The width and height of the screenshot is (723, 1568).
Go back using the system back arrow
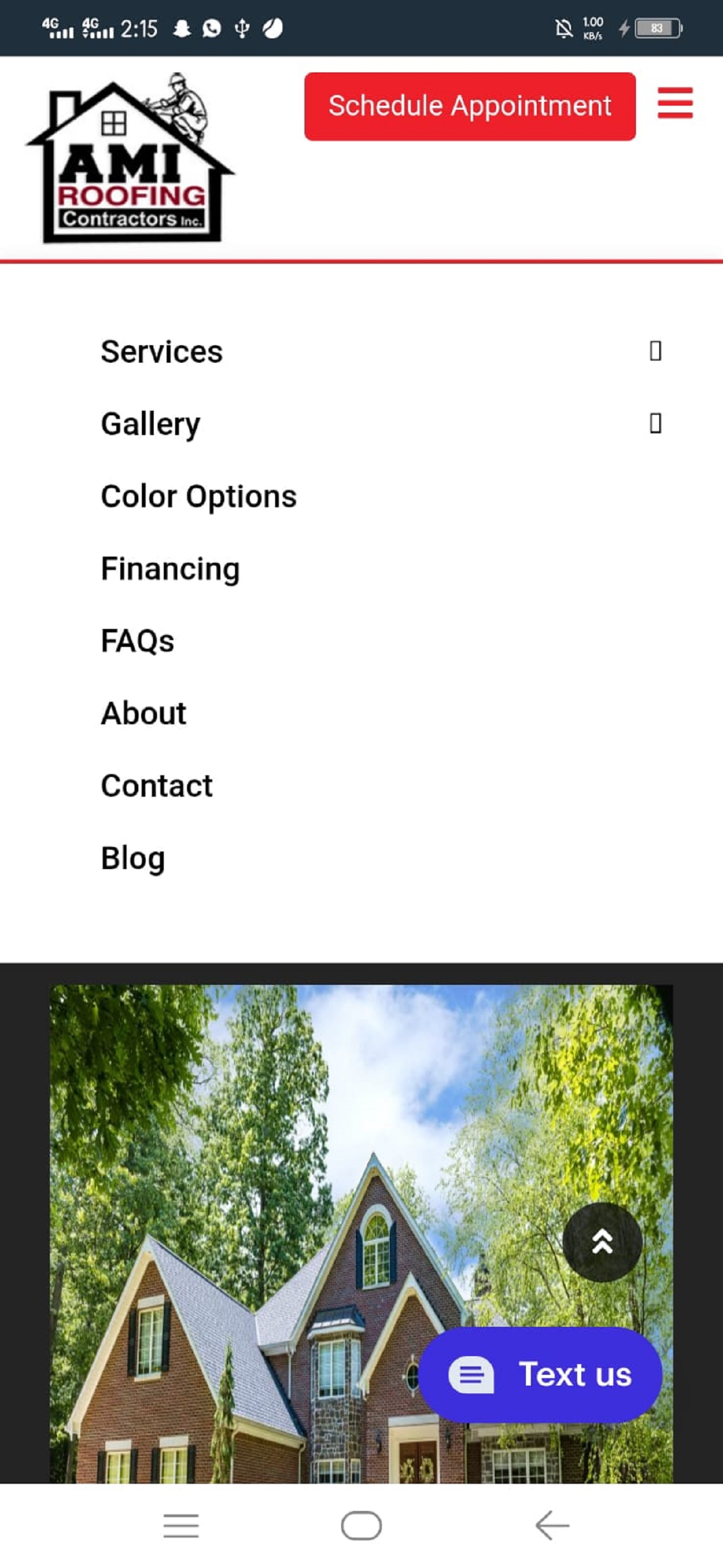552,1526
